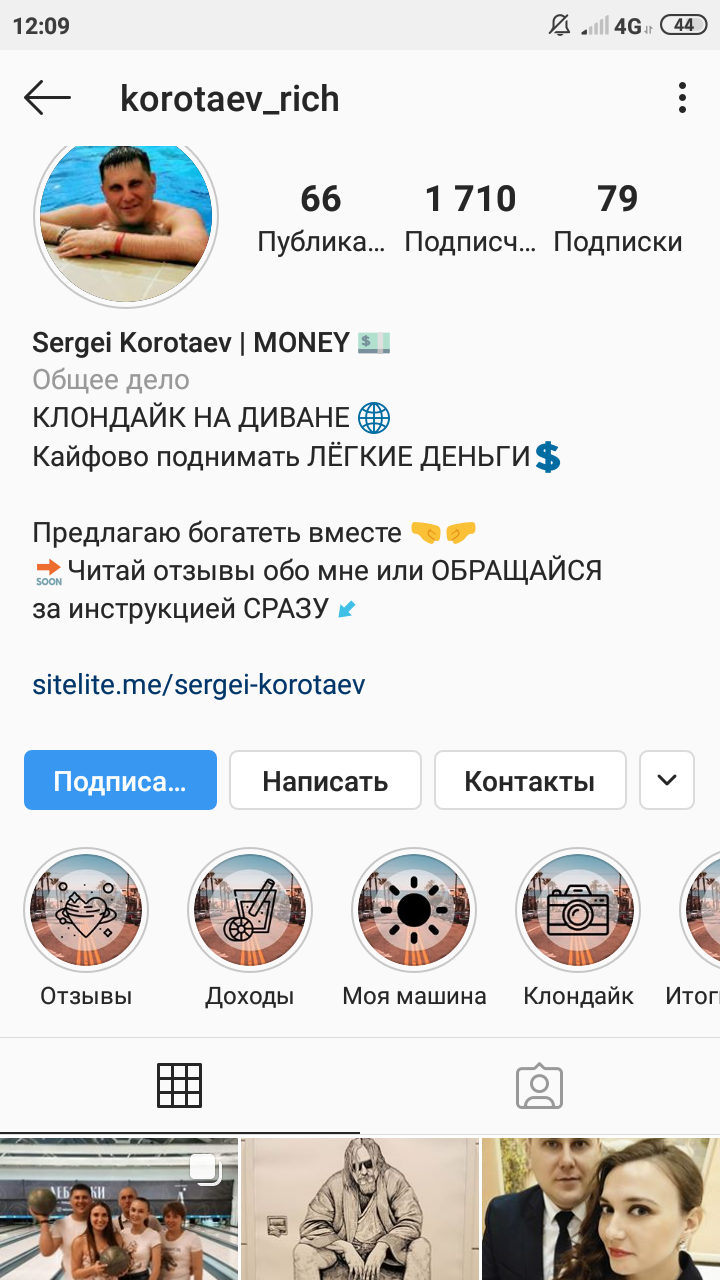Screen dimensions: 720x1280
Task: Open the sitelite.me/sergei-korotaev link
Action: pyautogui.click(x=199, y=684)
